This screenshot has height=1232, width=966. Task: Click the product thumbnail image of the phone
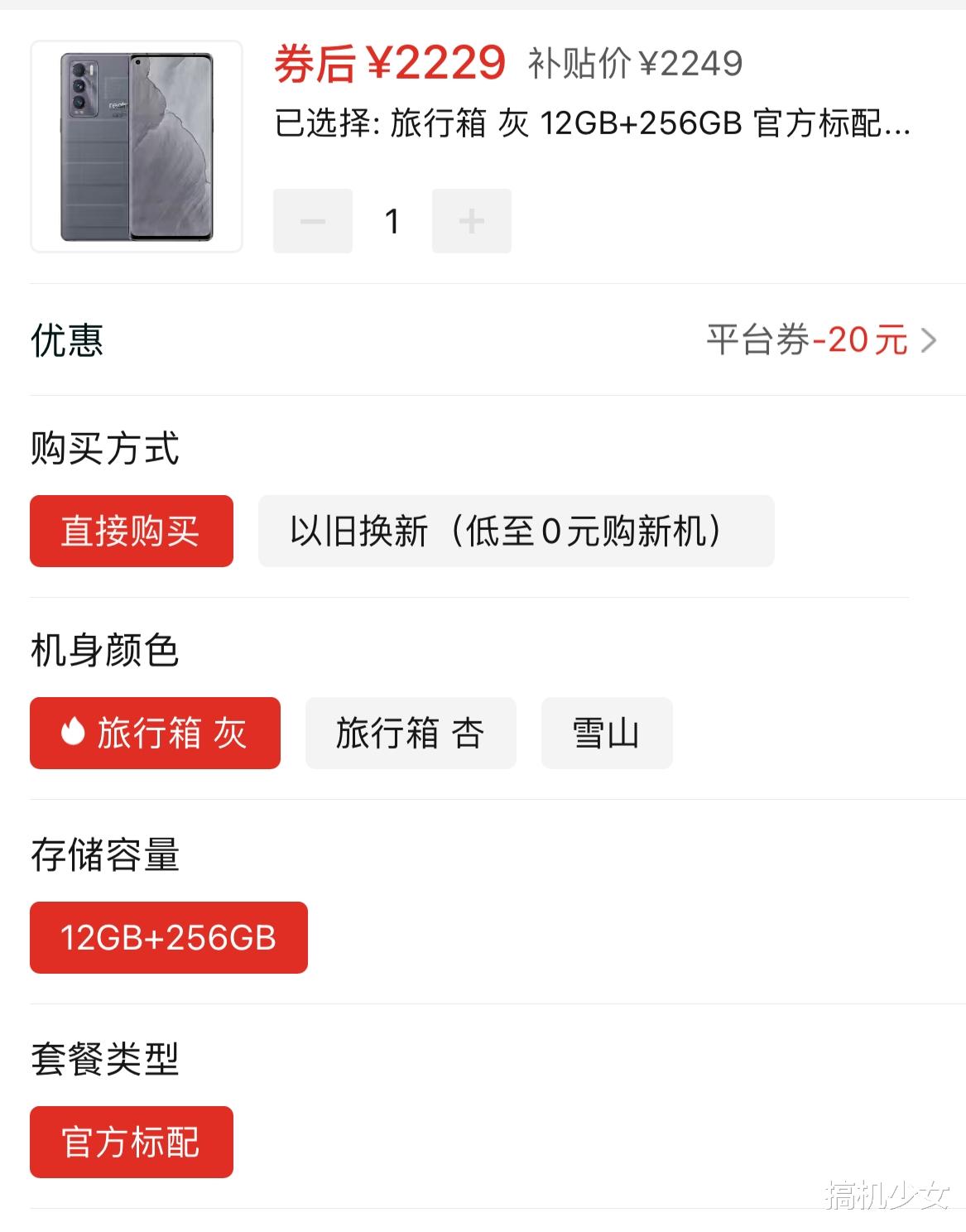coord(135,145)
